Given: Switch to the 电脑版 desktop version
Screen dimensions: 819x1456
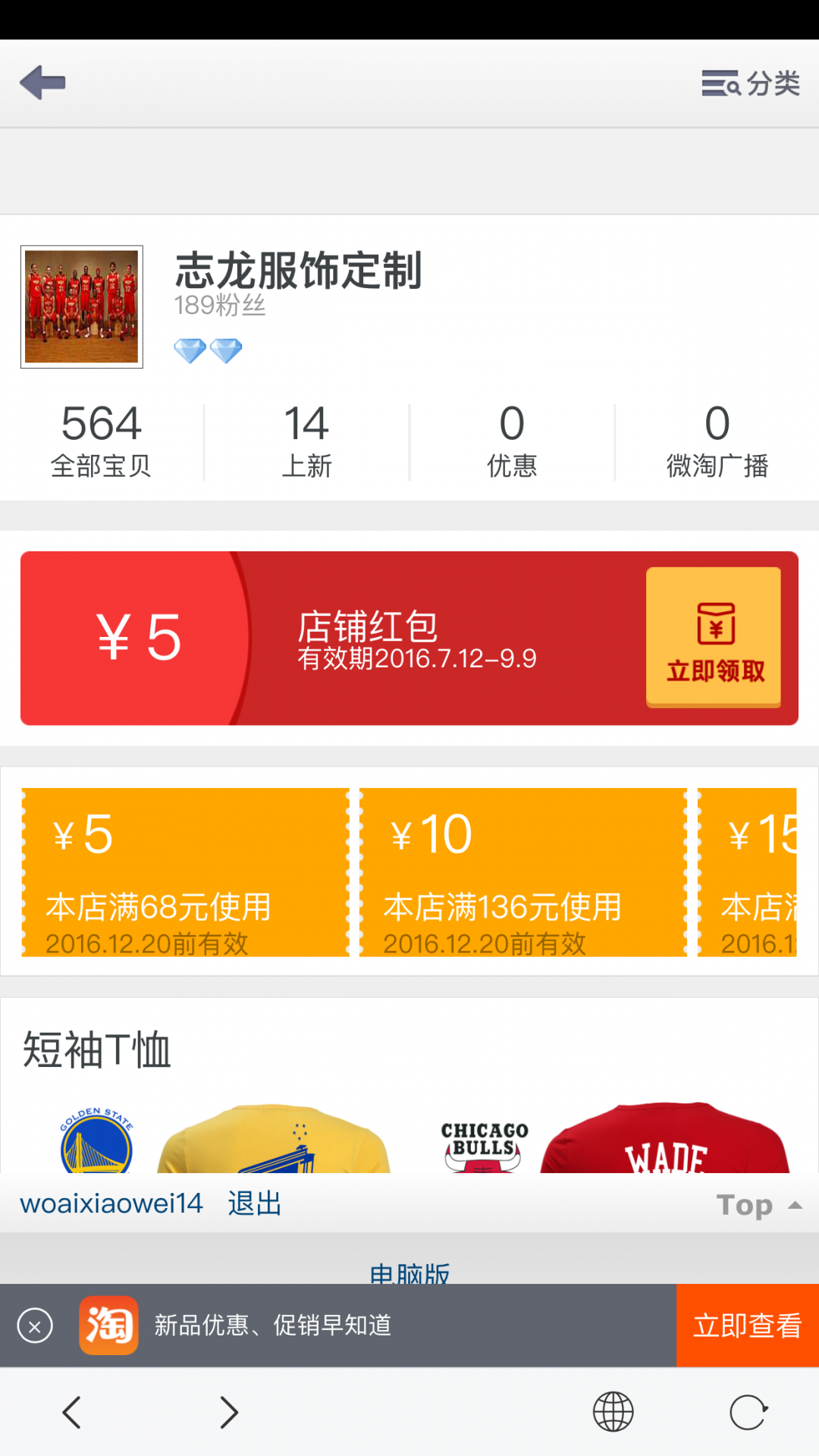Looking at the screenshot, I should (x=409, y=1272).
